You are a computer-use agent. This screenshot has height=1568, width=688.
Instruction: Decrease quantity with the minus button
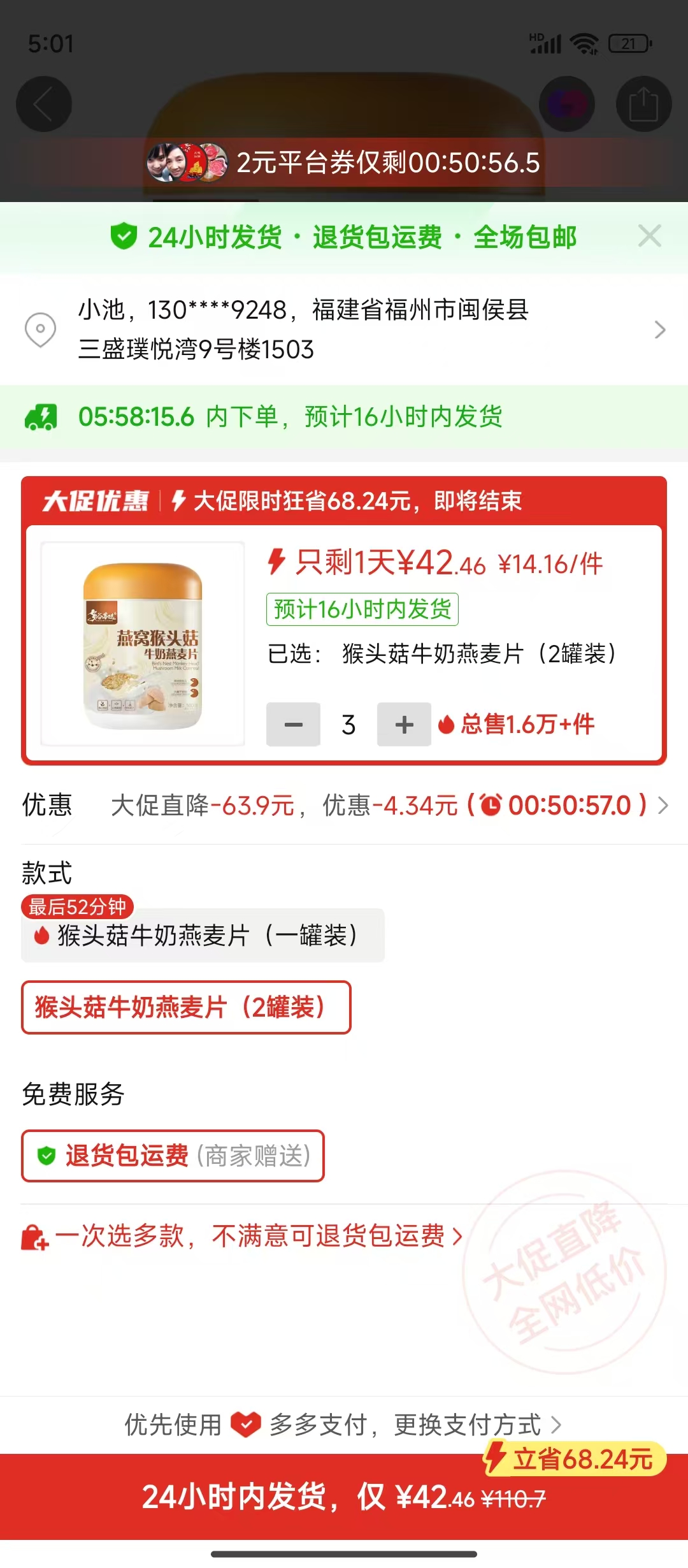pos(293,725)
